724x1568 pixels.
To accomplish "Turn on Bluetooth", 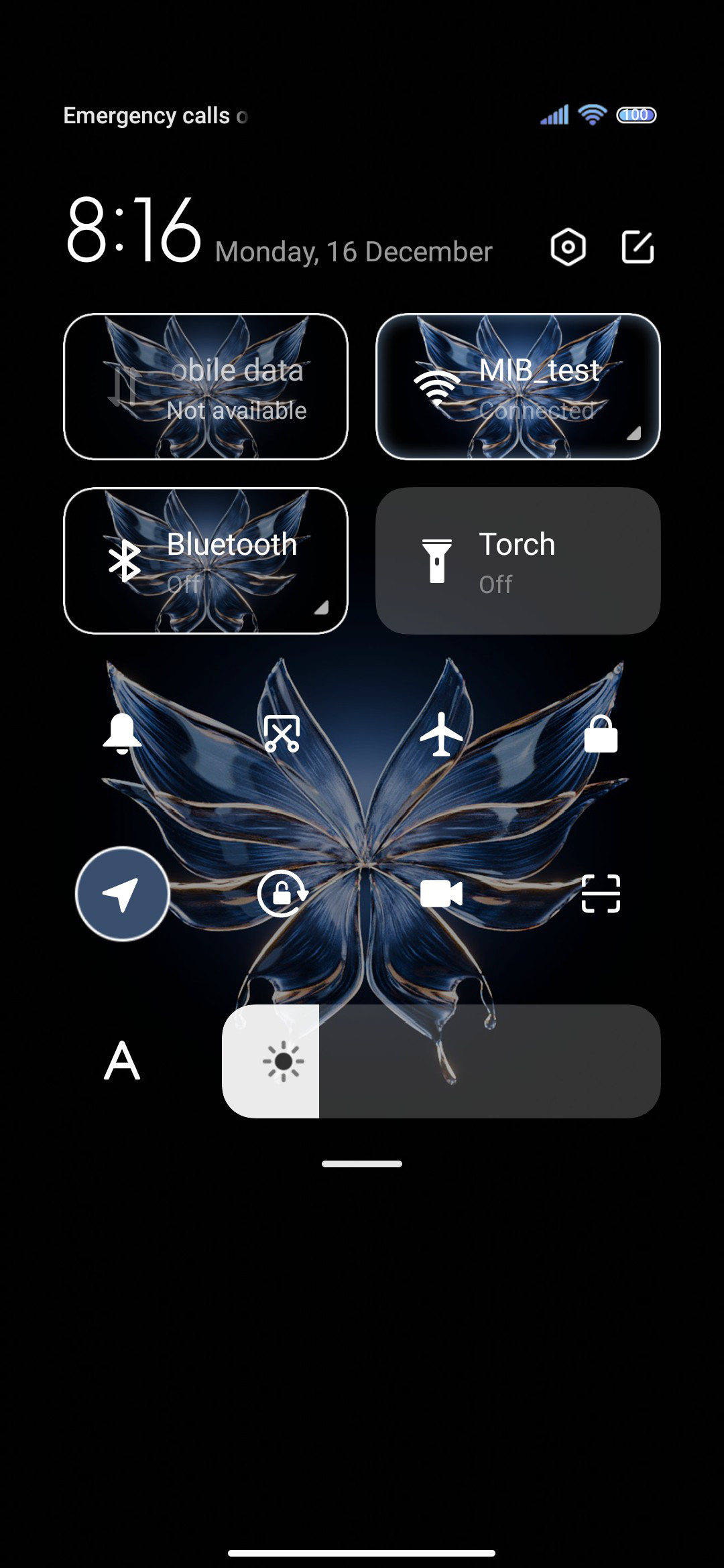I will [206, 561].
